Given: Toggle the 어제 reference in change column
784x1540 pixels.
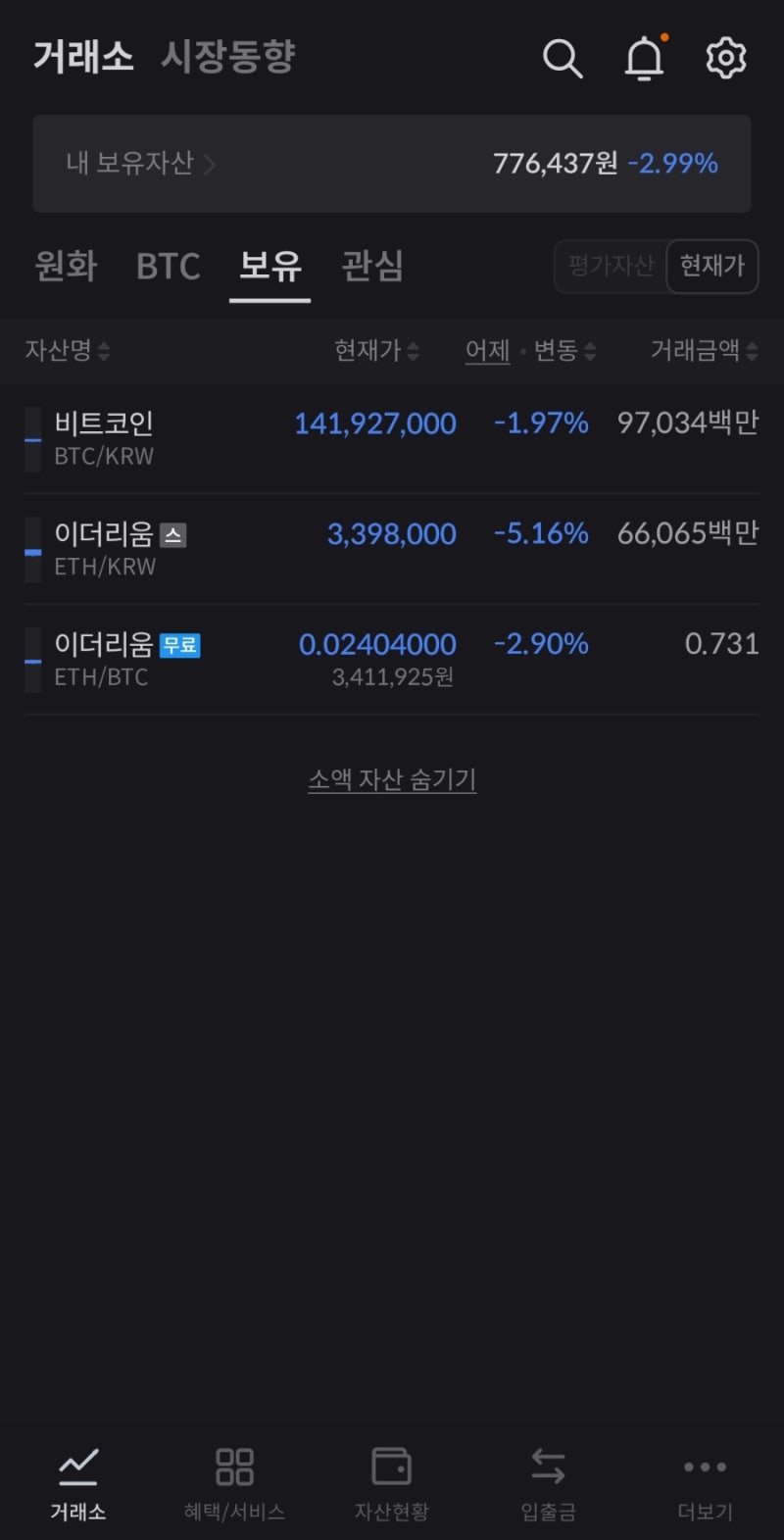Looking at the screenshot, I should [x=487, y=350].
